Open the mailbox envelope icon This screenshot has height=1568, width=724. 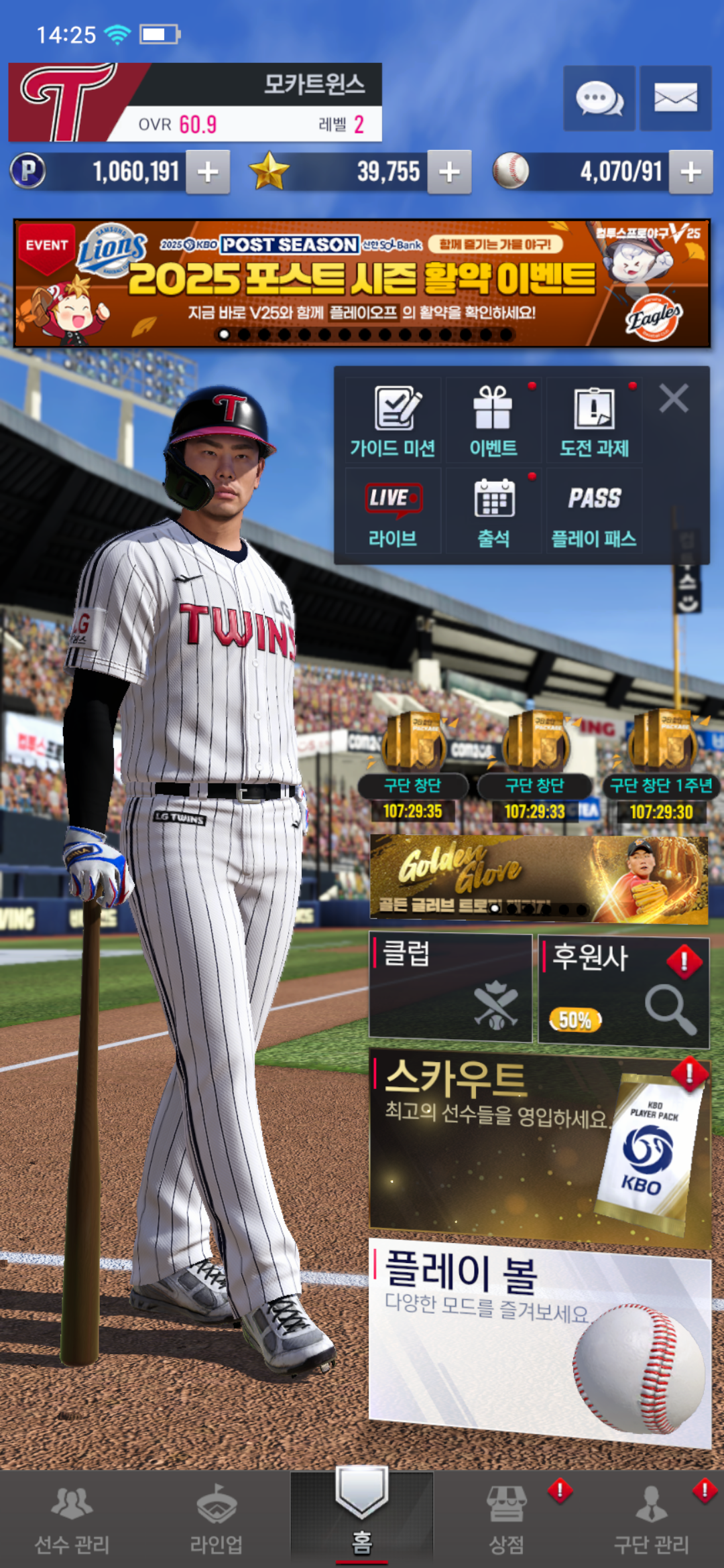pos(675,99)
